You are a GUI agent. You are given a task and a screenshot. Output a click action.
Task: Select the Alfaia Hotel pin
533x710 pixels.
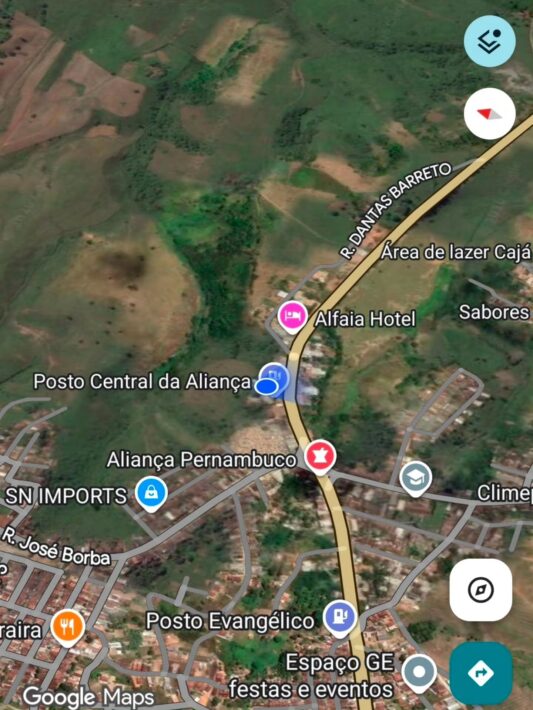click(293, 317)
